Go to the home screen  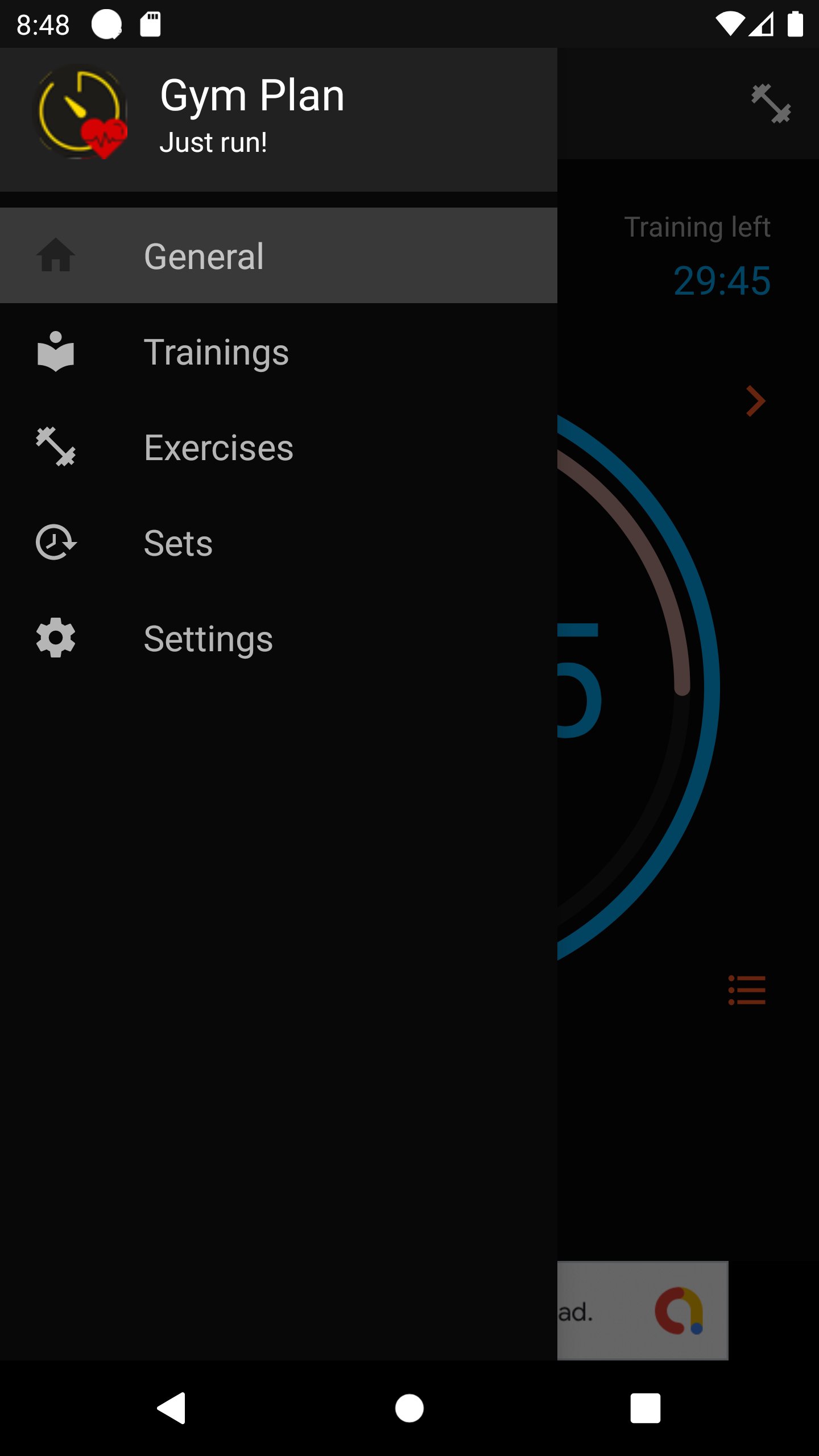[x=409, y=1408]
